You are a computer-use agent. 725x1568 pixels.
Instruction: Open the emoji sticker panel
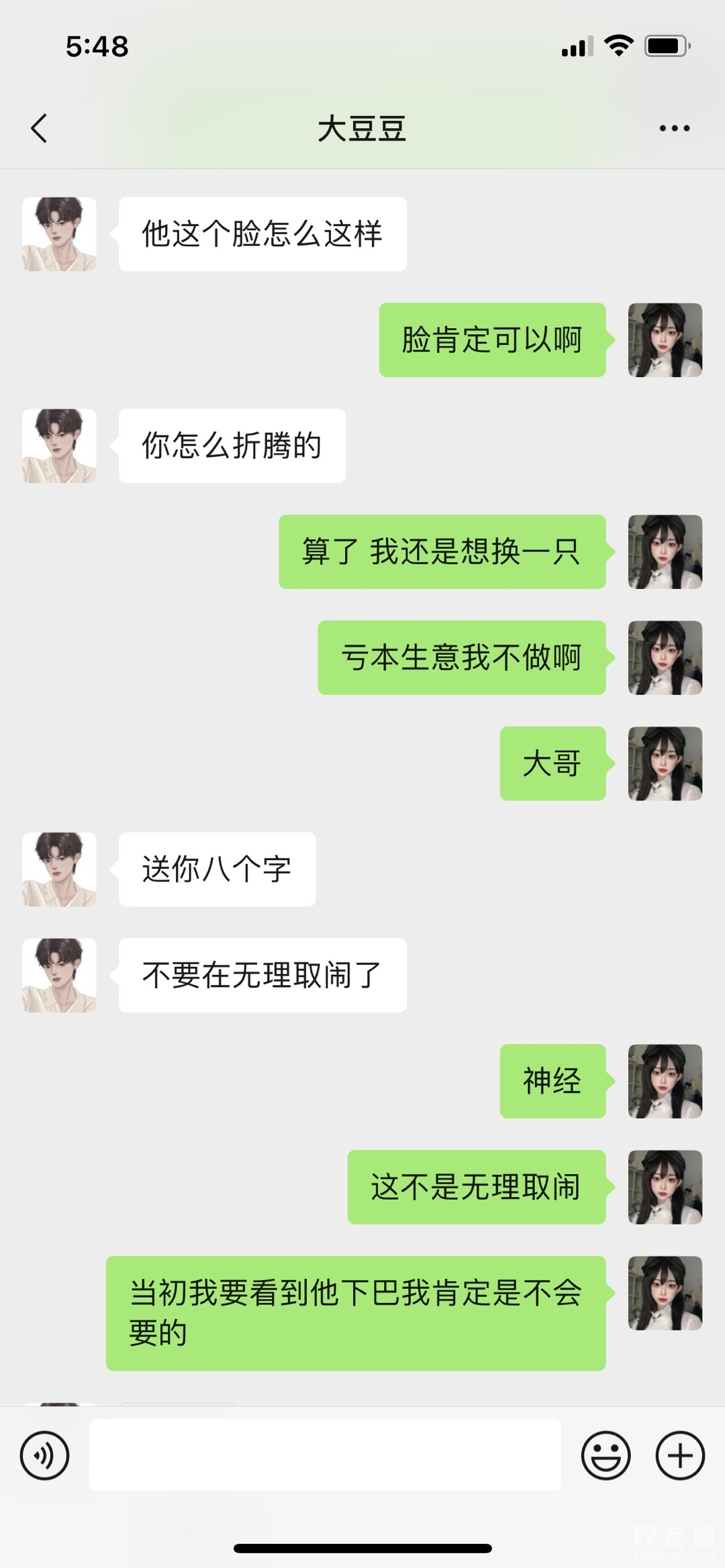coord(606,1455)
